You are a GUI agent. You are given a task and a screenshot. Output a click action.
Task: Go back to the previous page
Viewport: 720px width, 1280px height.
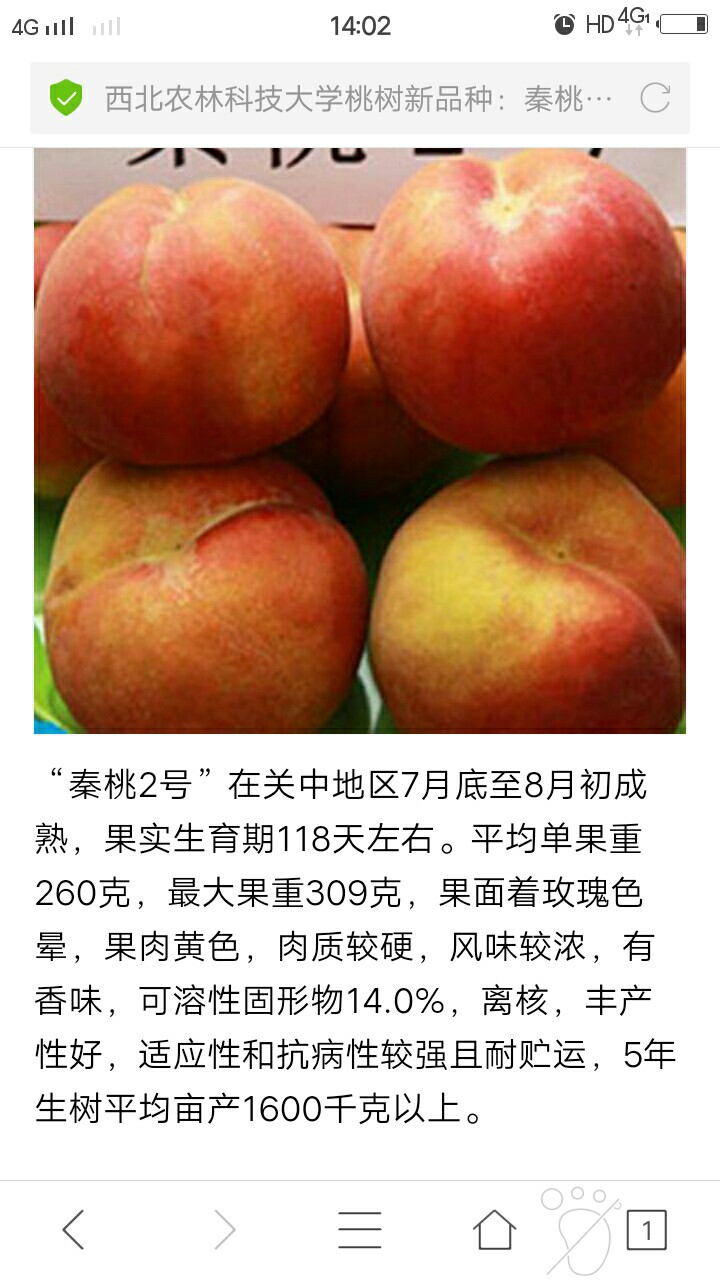click(x=73, y=1229)
